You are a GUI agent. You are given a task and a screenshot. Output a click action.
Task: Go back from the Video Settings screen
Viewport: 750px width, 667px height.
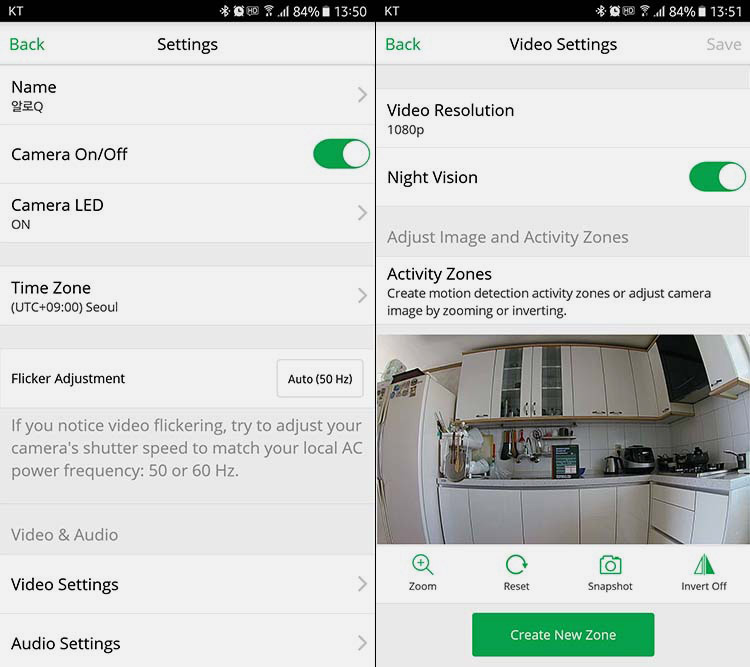click(x=403, y=44)
